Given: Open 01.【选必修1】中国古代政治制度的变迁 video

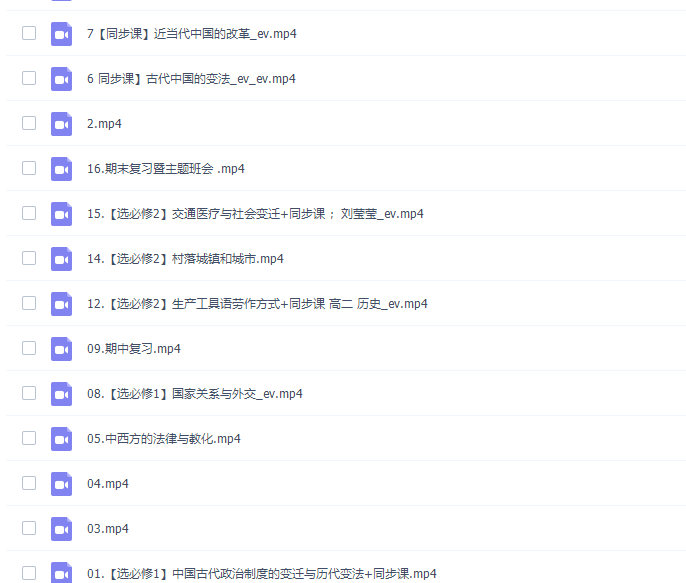Looking at the screenshot, I should coord(261,574).
